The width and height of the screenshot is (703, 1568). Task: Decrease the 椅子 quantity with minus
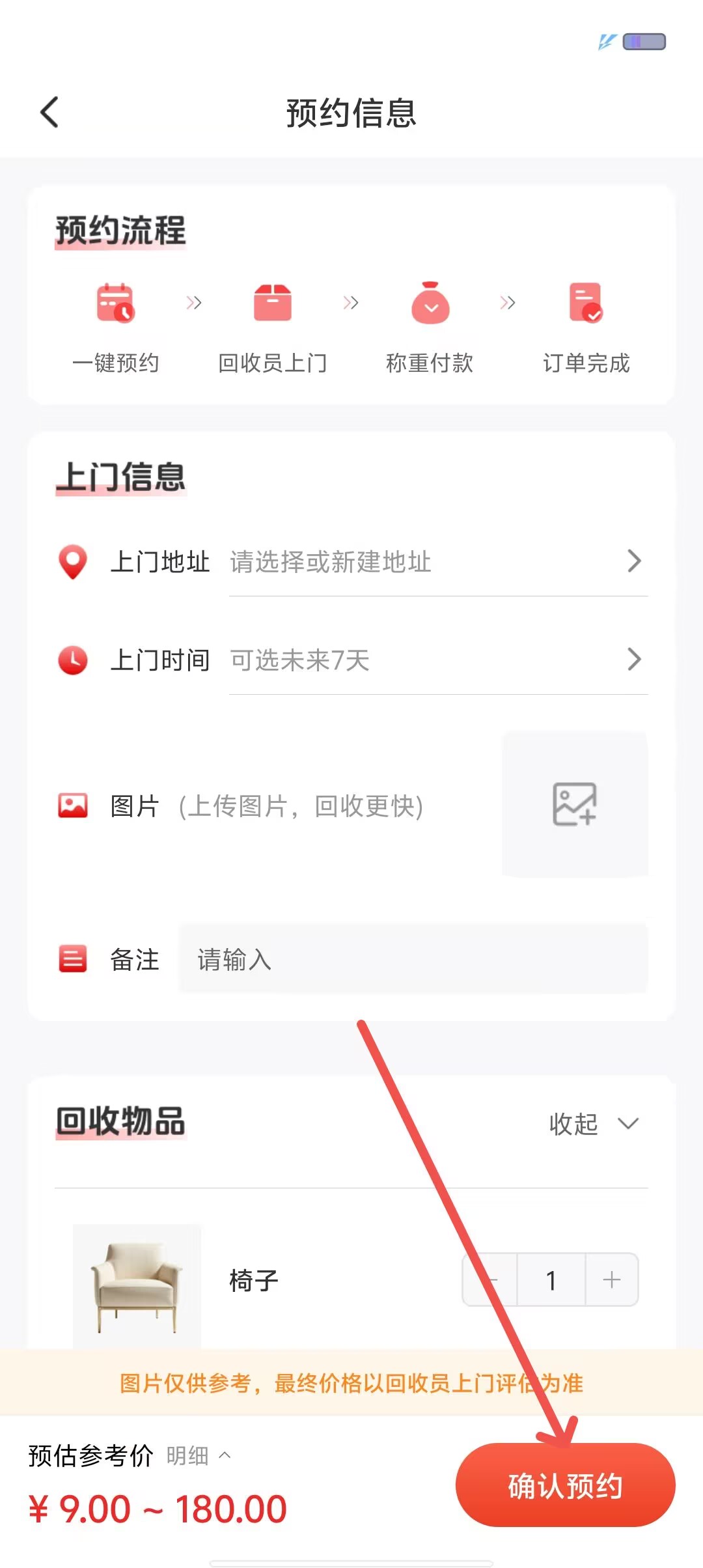click(489, 1280)
